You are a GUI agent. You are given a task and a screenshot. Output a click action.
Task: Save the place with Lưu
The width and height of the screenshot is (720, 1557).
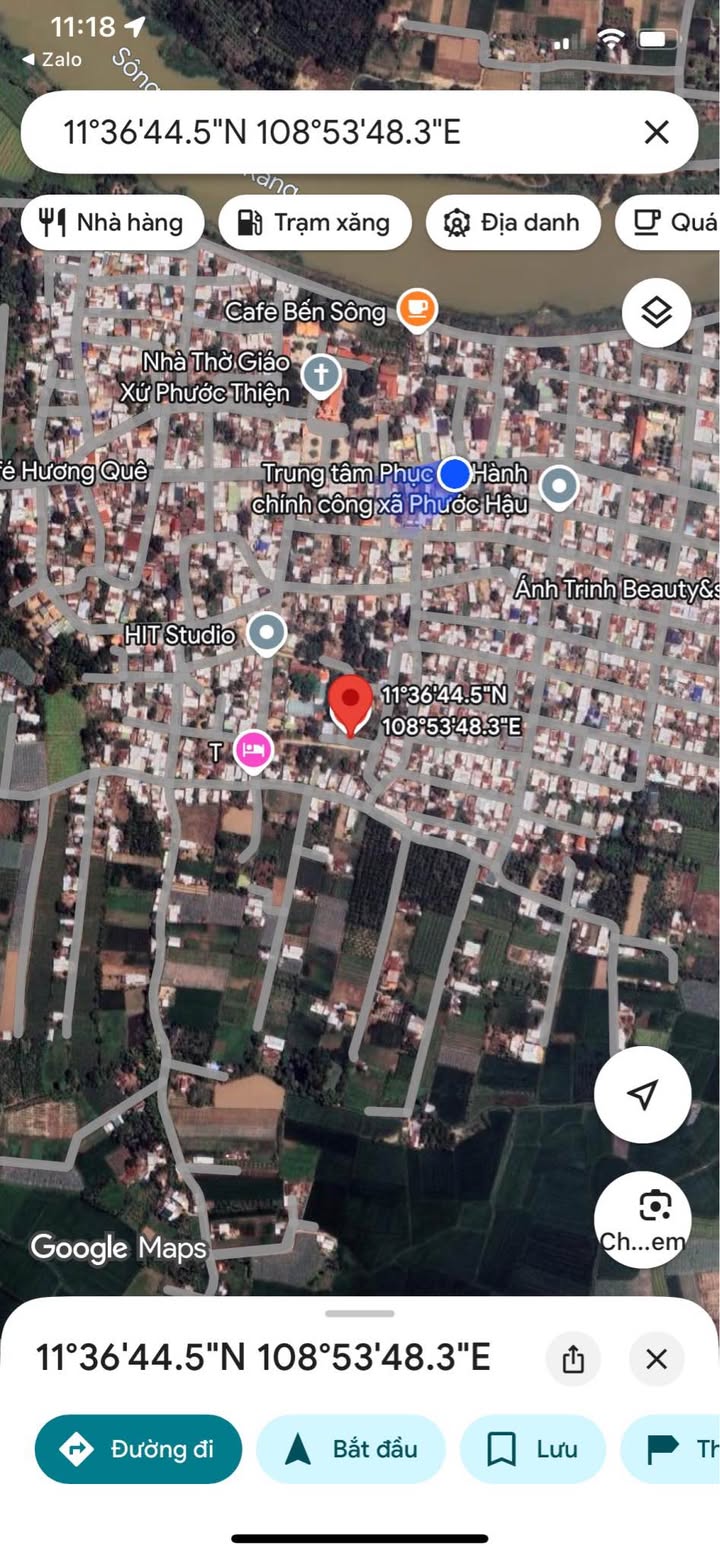(x=532, y=1449)
